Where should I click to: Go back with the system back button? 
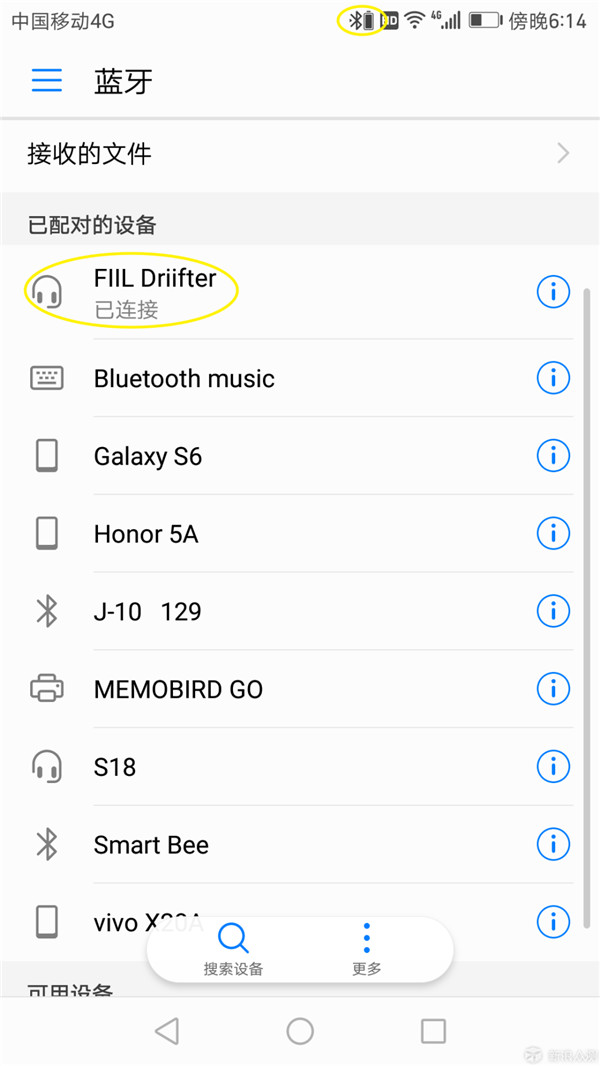(167, 1031)
